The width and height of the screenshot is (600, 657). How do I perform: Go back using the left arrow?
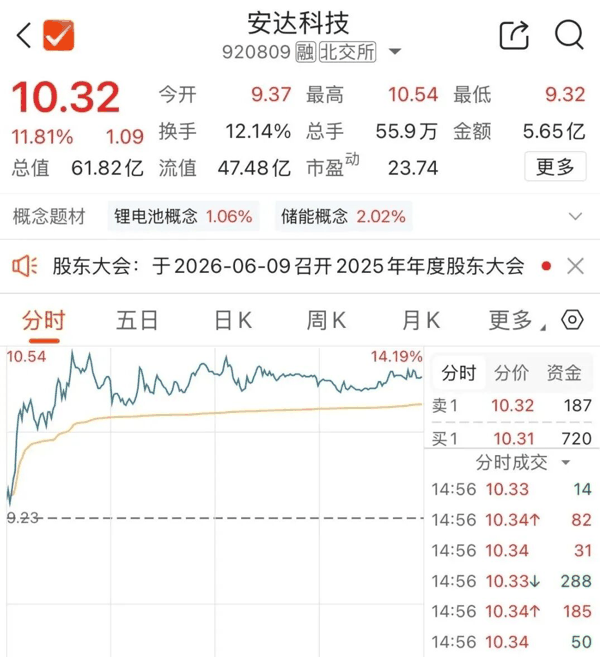pos(24,35)
